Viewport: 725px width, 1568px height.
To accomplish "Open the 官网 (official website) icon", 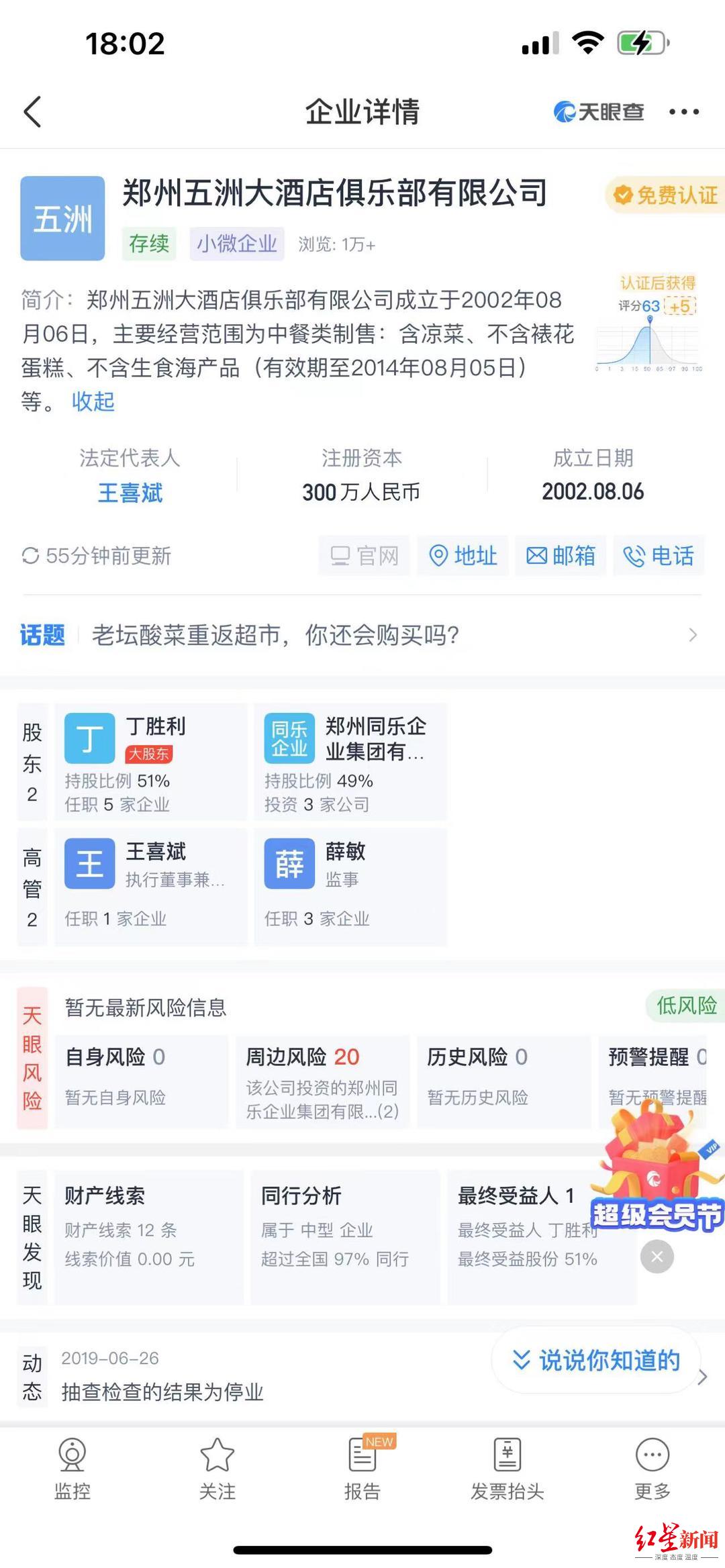I will pyautogui.click(x=364, y=556).
